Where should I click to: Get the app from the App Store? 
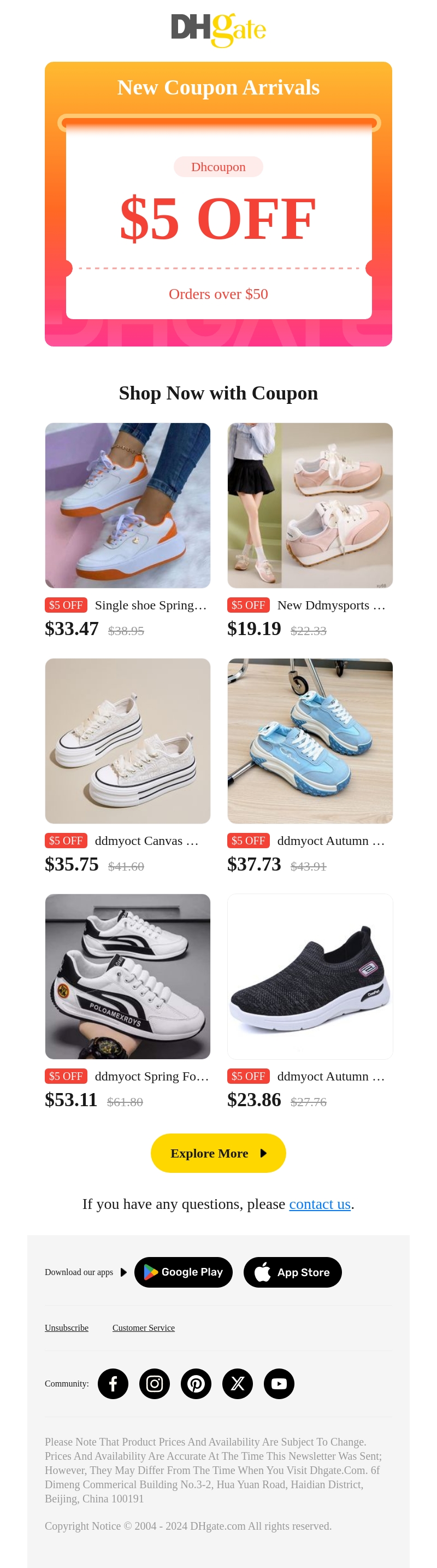click(x=292, y=1272)
